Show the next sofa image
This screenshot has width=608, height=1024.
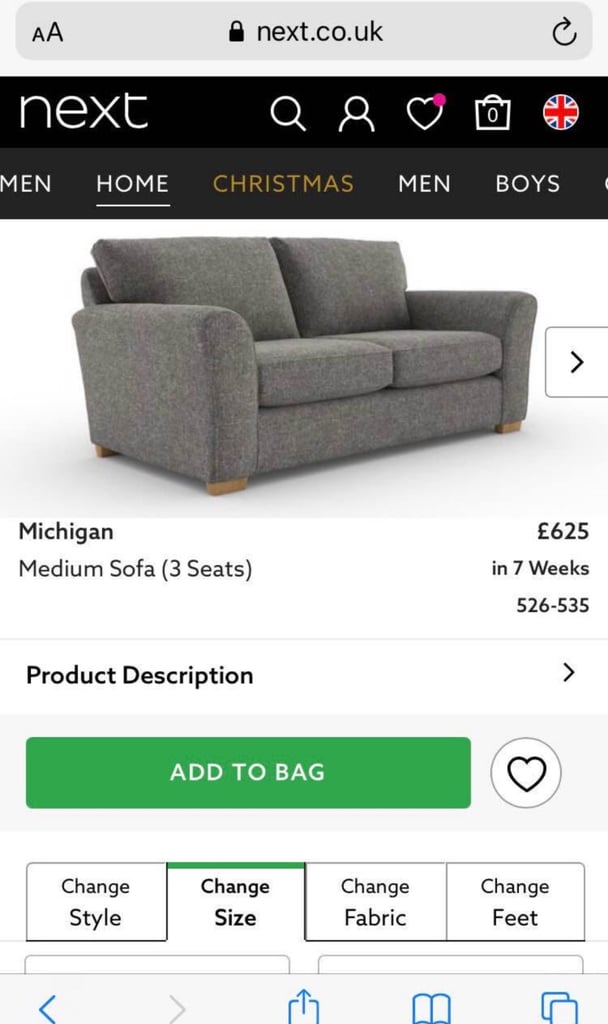pyautogui.click(x=577, y=362)
